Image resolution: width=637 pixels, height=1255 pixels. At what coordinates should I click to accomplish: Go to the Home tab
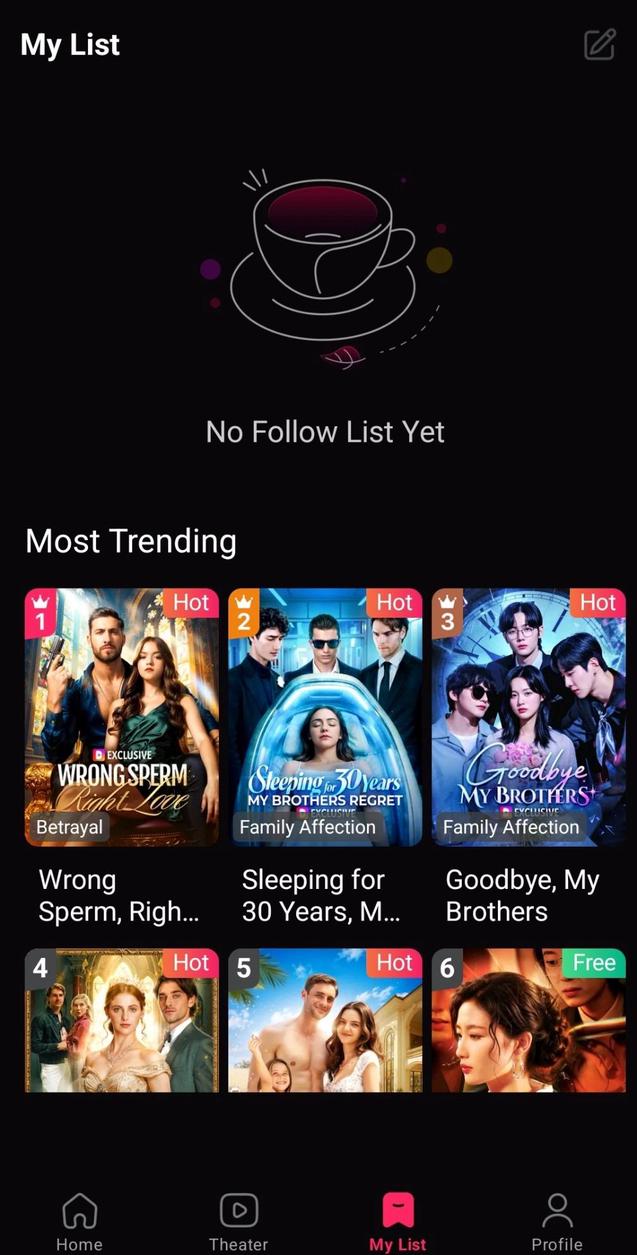(x=79, y=1221)
